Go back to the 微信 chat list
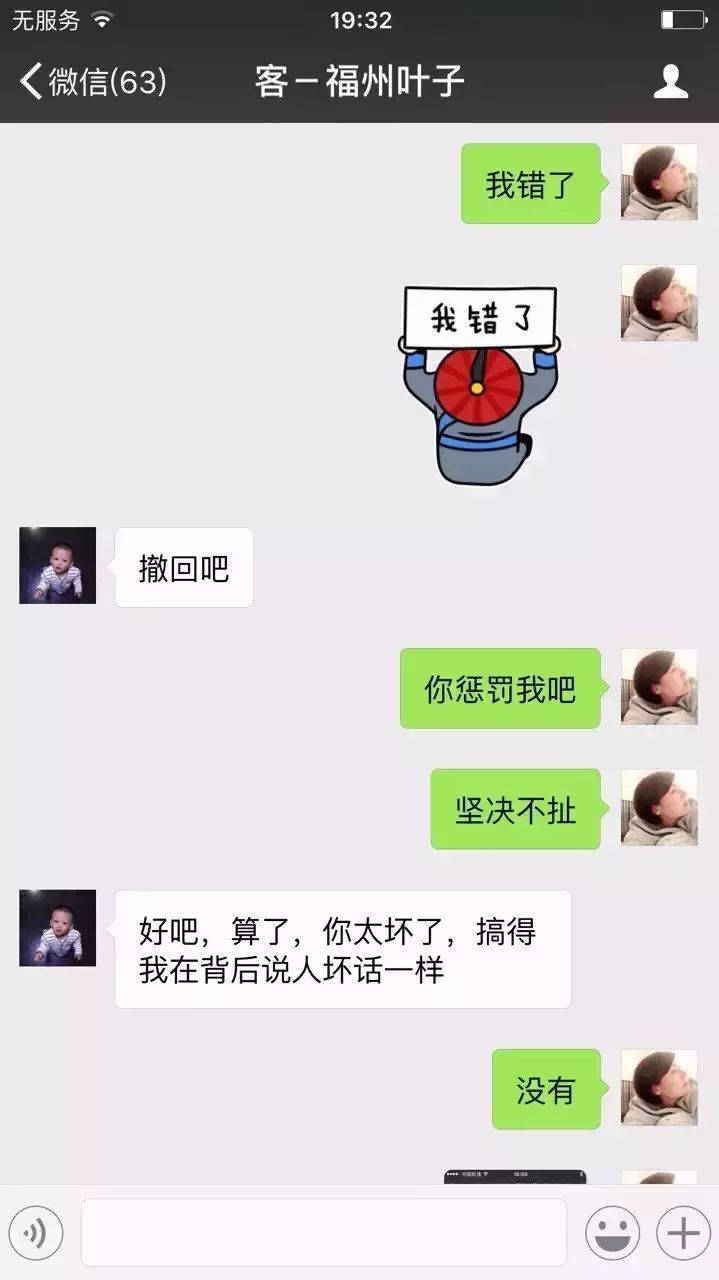Screen dimensions: 719x1280 92,81
